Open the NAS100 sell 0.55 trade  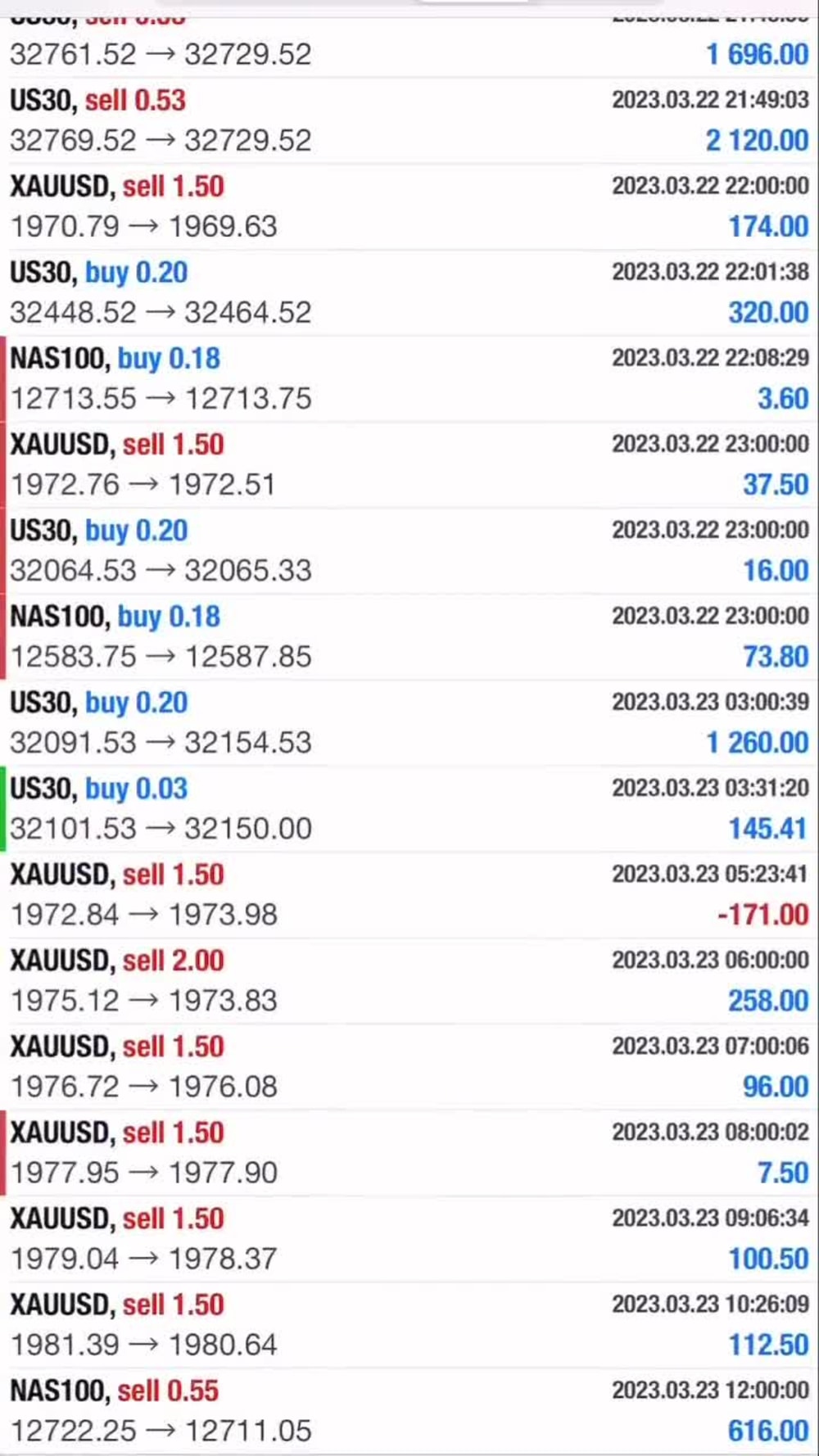click(x=409, y=1411)
